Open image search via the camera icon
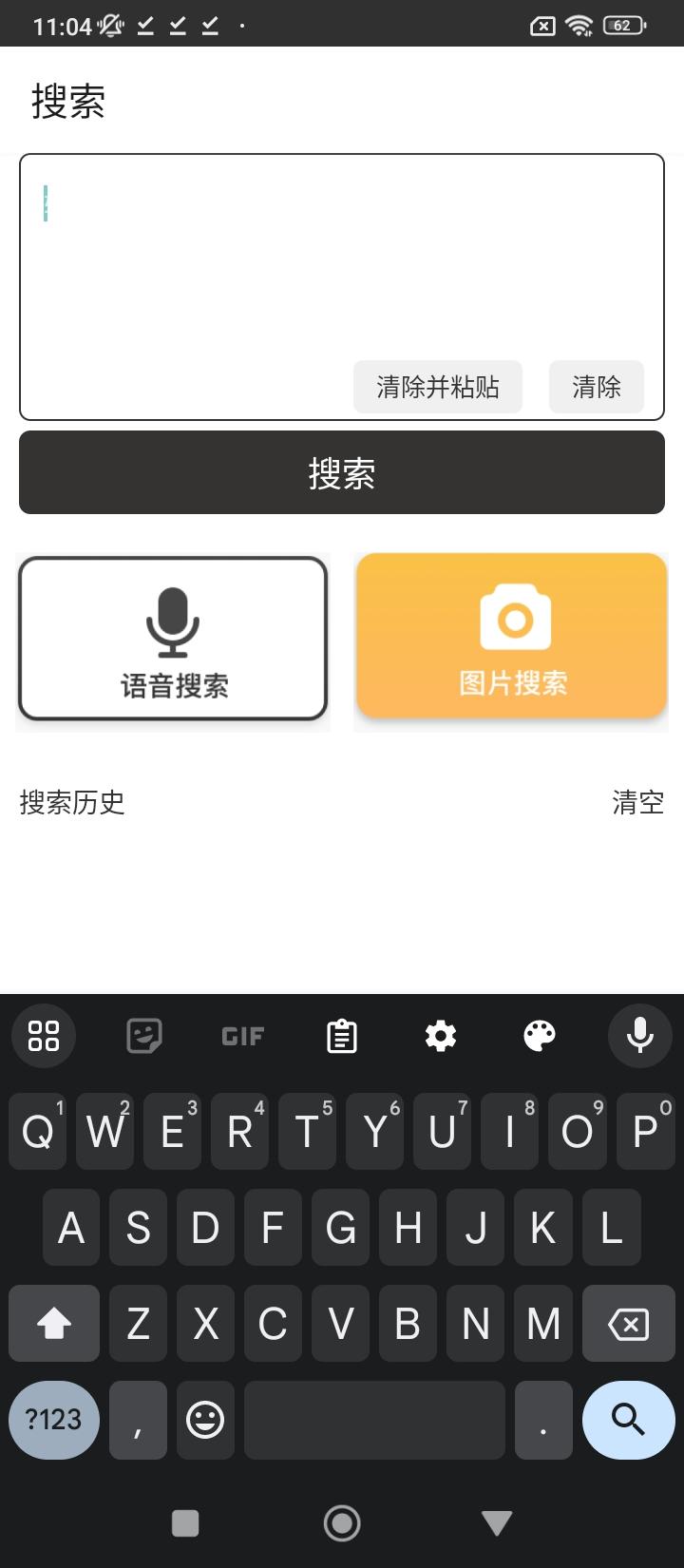Image resolution: width=684 pixels, height=1568 pixels. coord(511,616)
